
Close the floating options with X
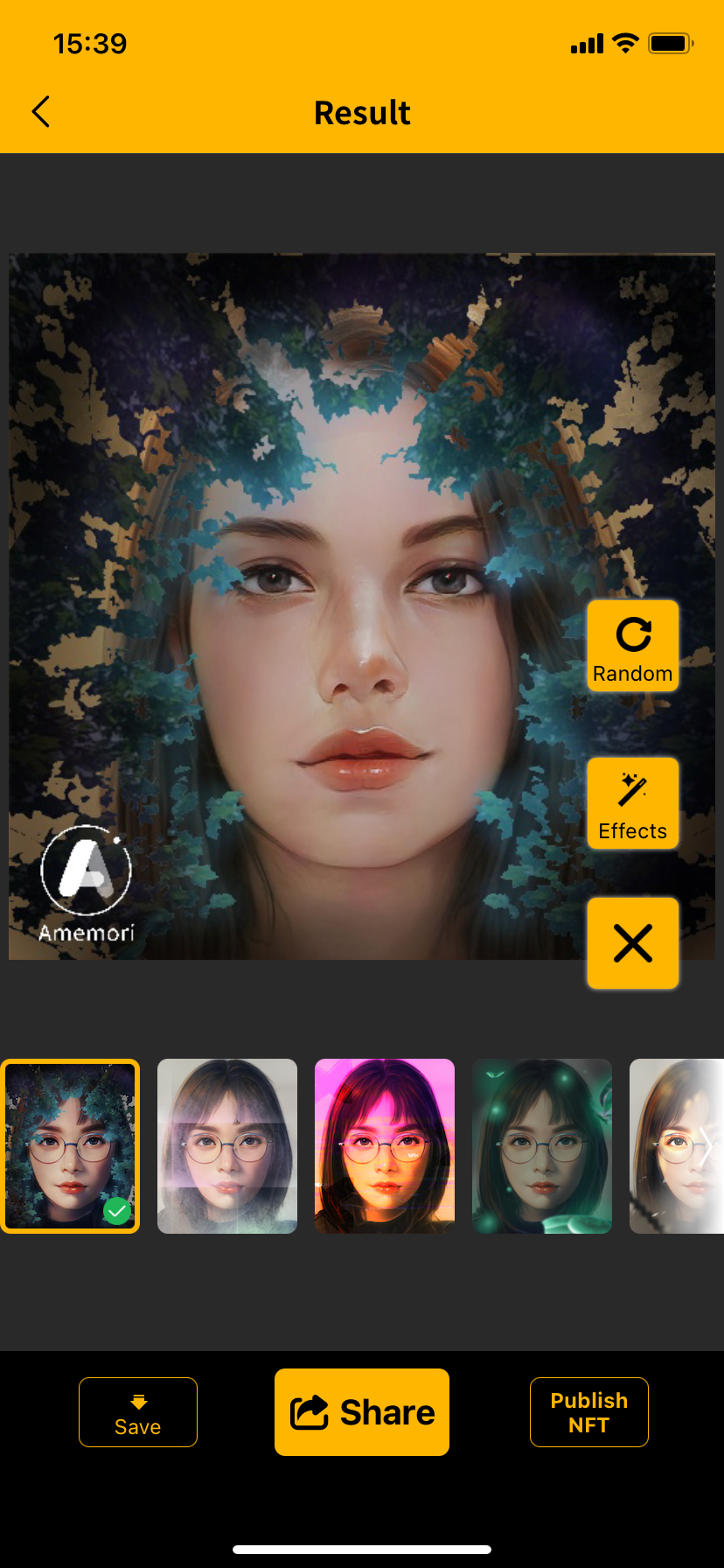point(632,943)
